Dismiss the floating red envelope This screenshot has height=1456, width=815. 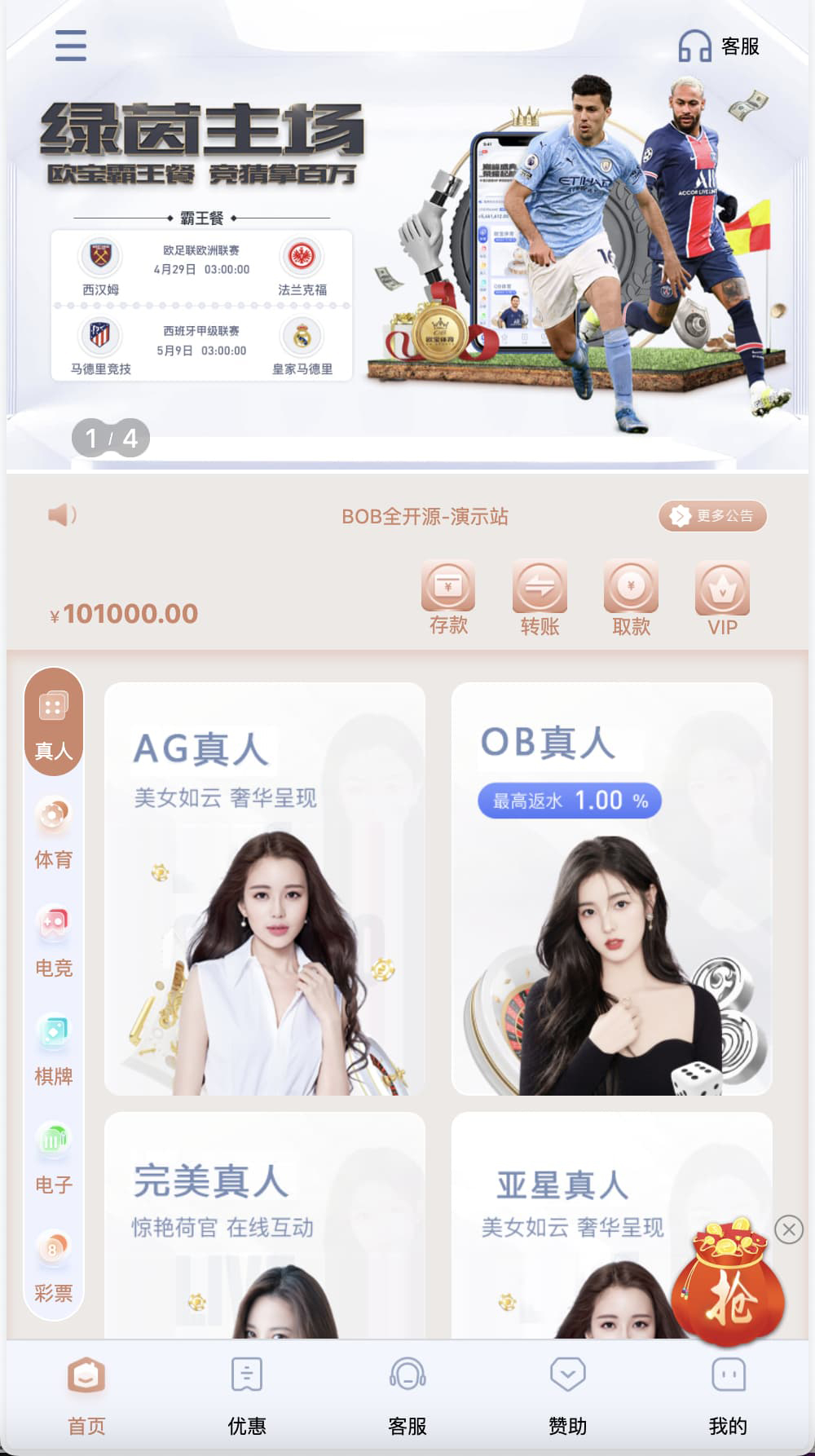(789, 1229)
